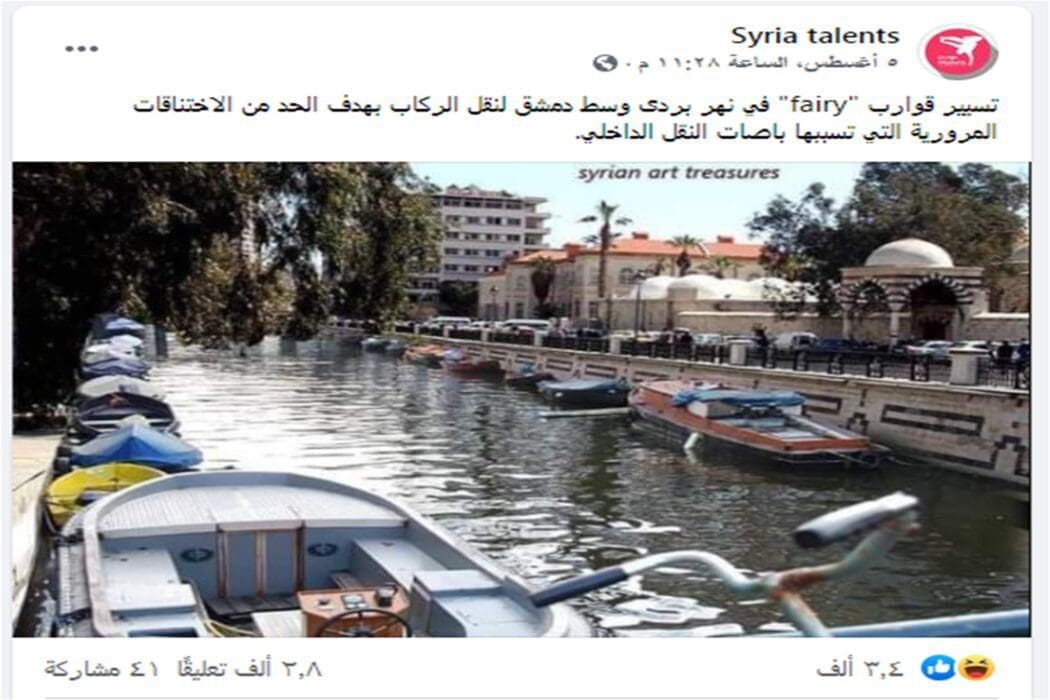Open the post's three-dot options menu
This screenshot has height=700, width=1050.
(81, 49)
